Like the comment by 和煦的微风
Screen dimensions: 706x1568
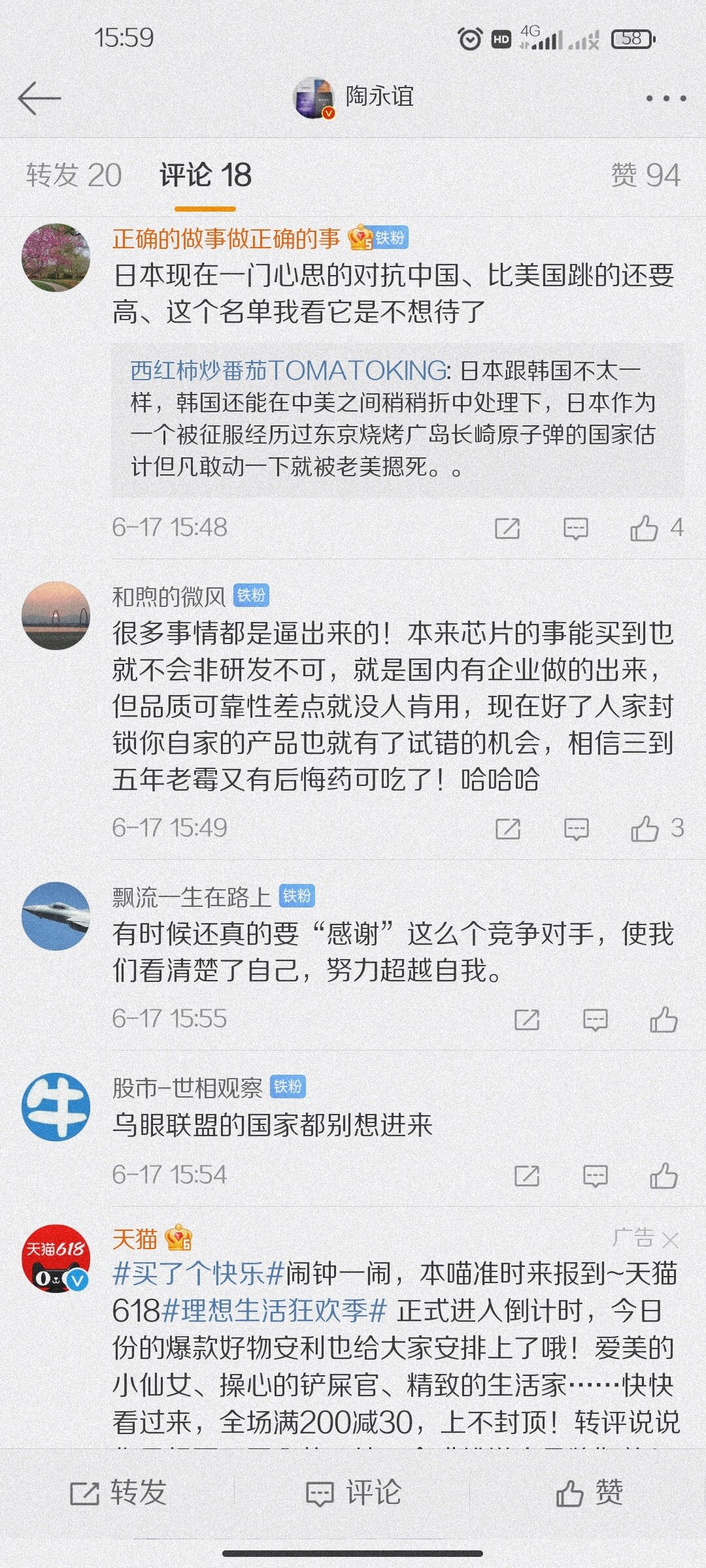pos(645,828)
